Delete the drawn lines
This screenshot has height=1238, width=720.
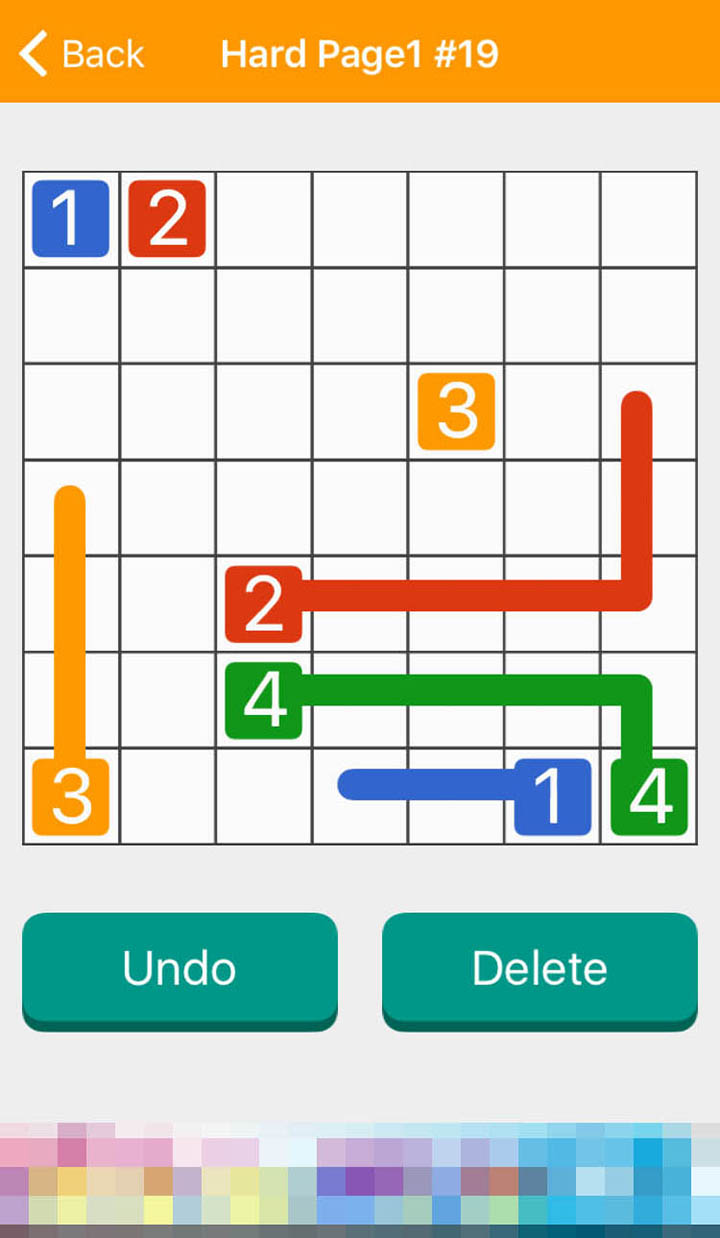point(540,967)
